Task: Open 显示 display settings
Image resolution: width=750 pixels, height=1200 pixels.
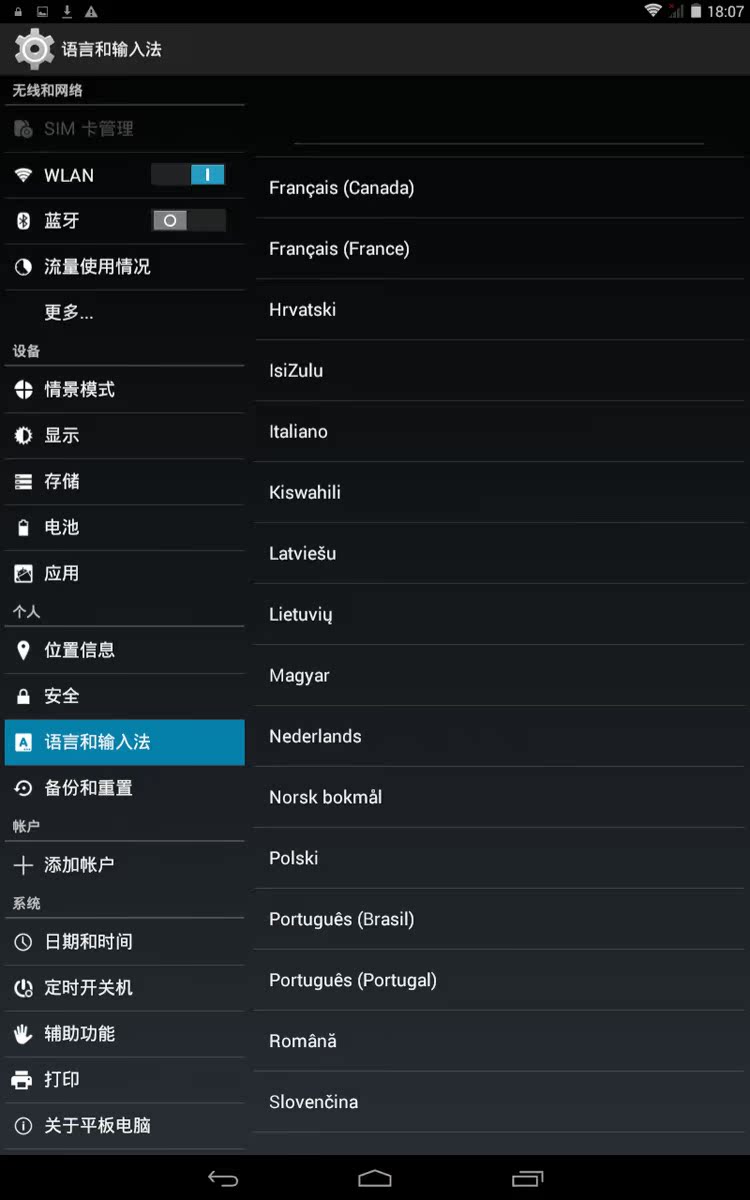Action: point(61,436)
